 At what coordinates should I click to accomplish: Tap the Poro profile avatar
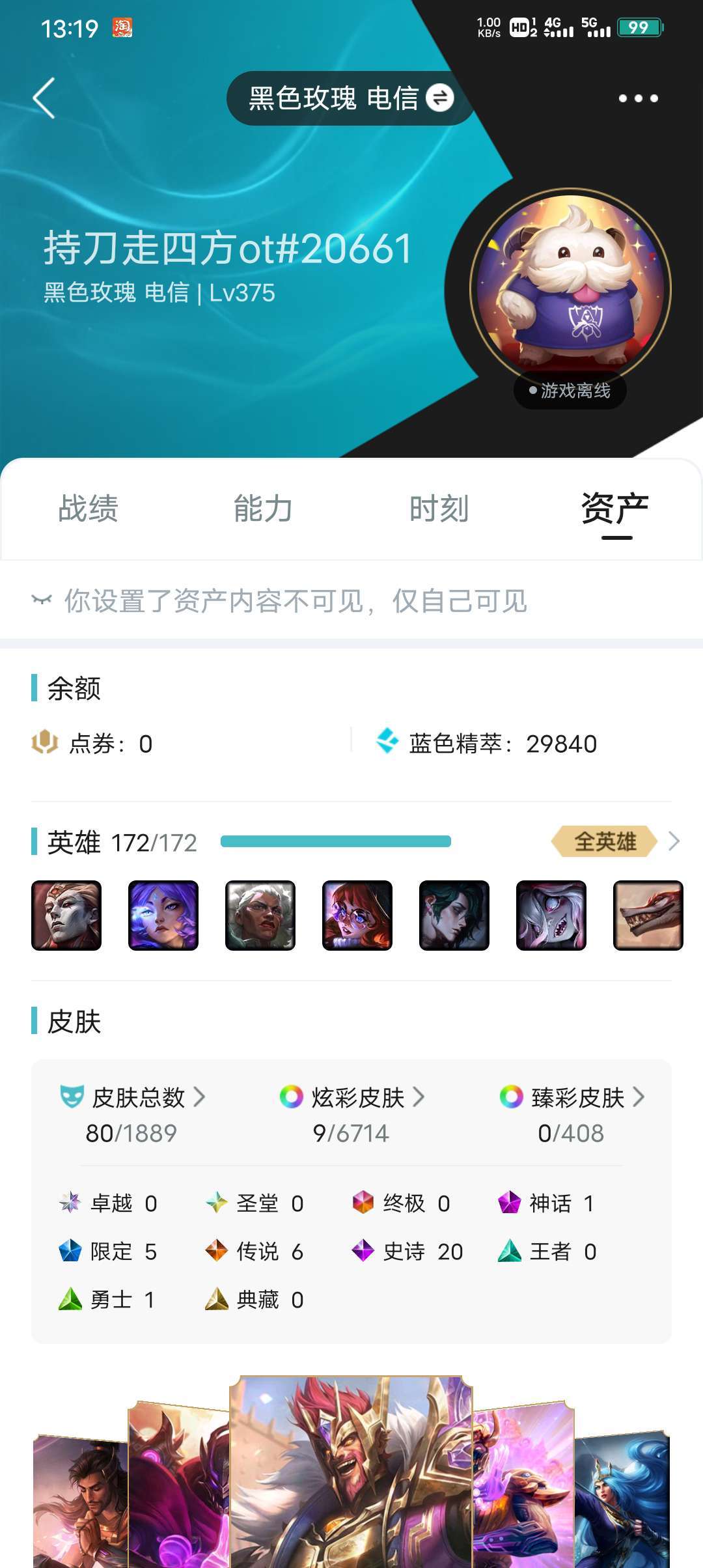click(570, 288)
